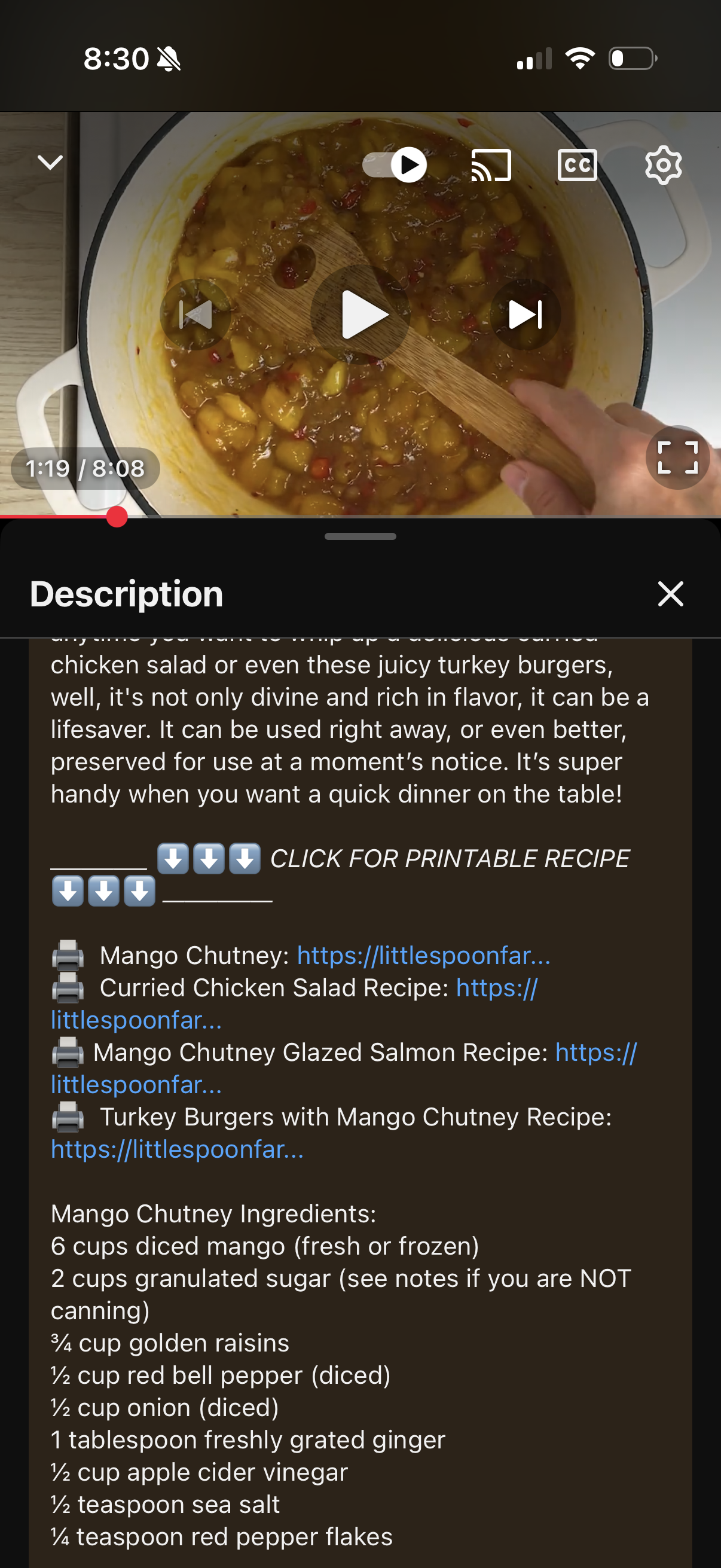This screenshot has width=721, height=1568.
Task: Open video settings gear
Action: [662, 165]
